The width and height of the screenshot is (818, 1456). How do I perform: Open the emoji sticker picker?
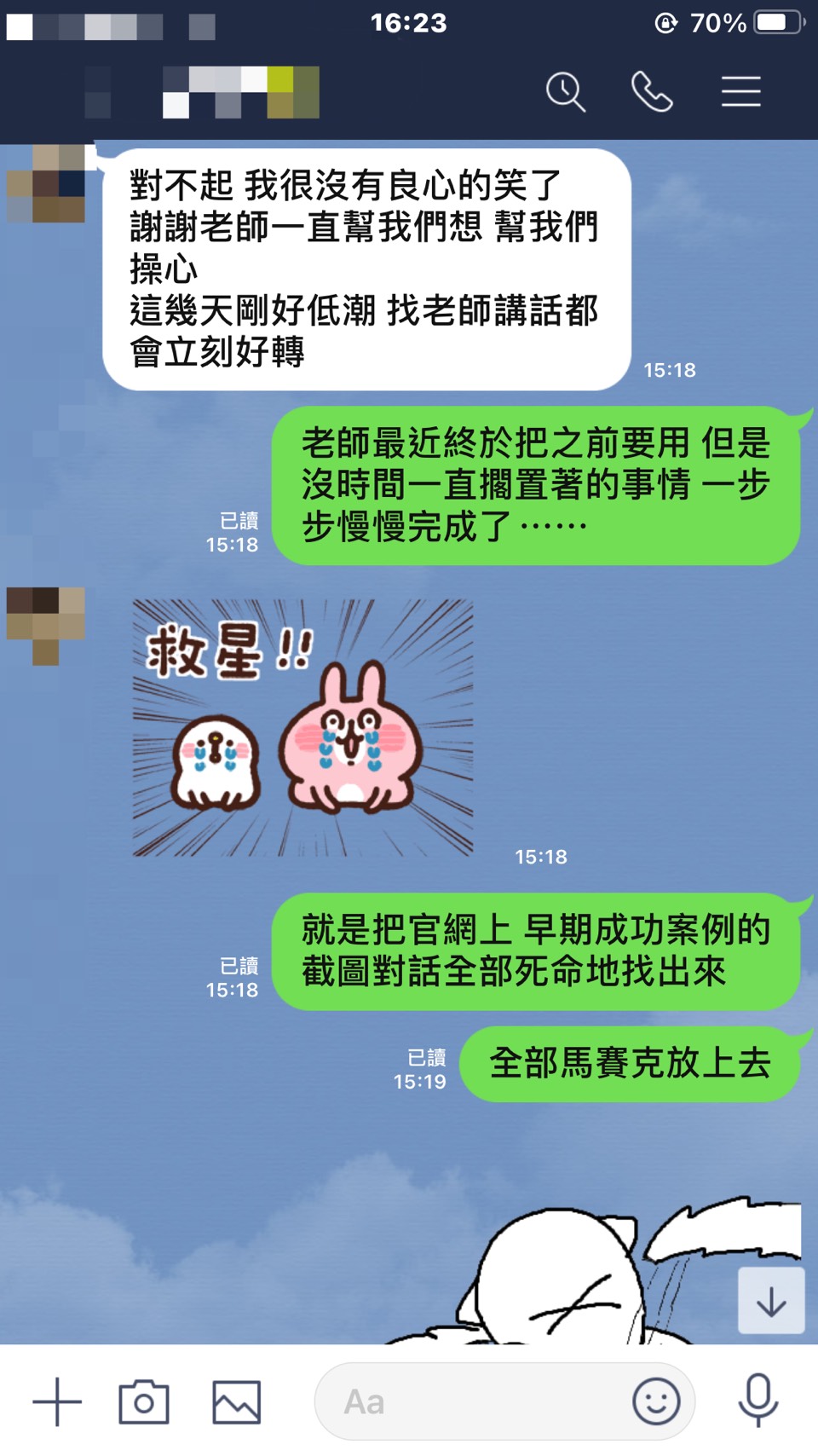tap(656, 1401)
